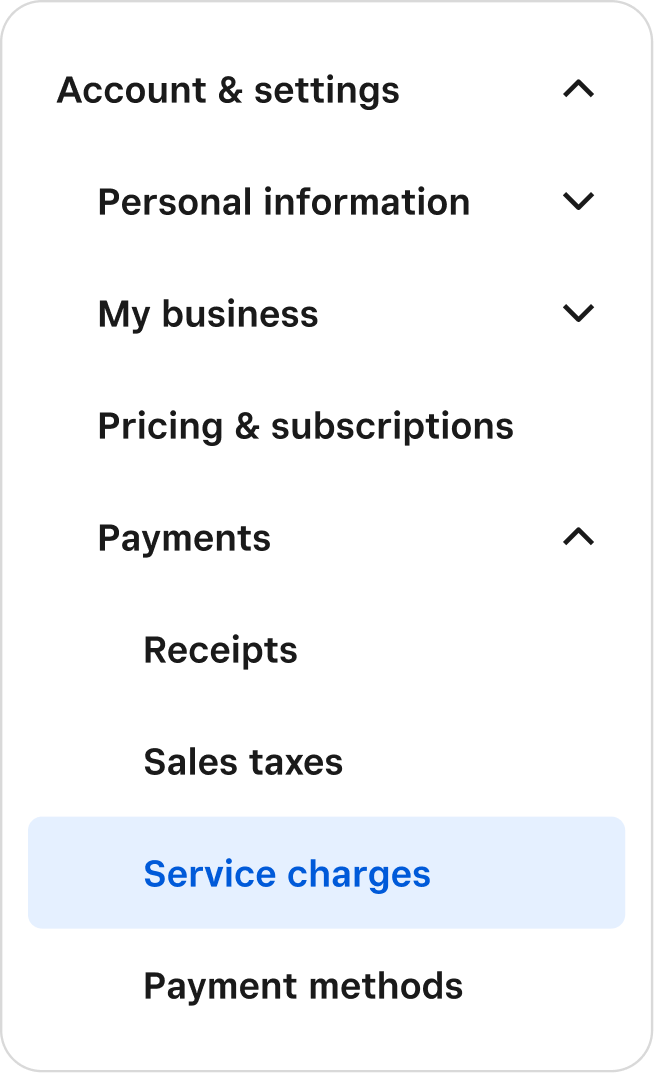Expand the My business submenu

(x=578, y=314)
